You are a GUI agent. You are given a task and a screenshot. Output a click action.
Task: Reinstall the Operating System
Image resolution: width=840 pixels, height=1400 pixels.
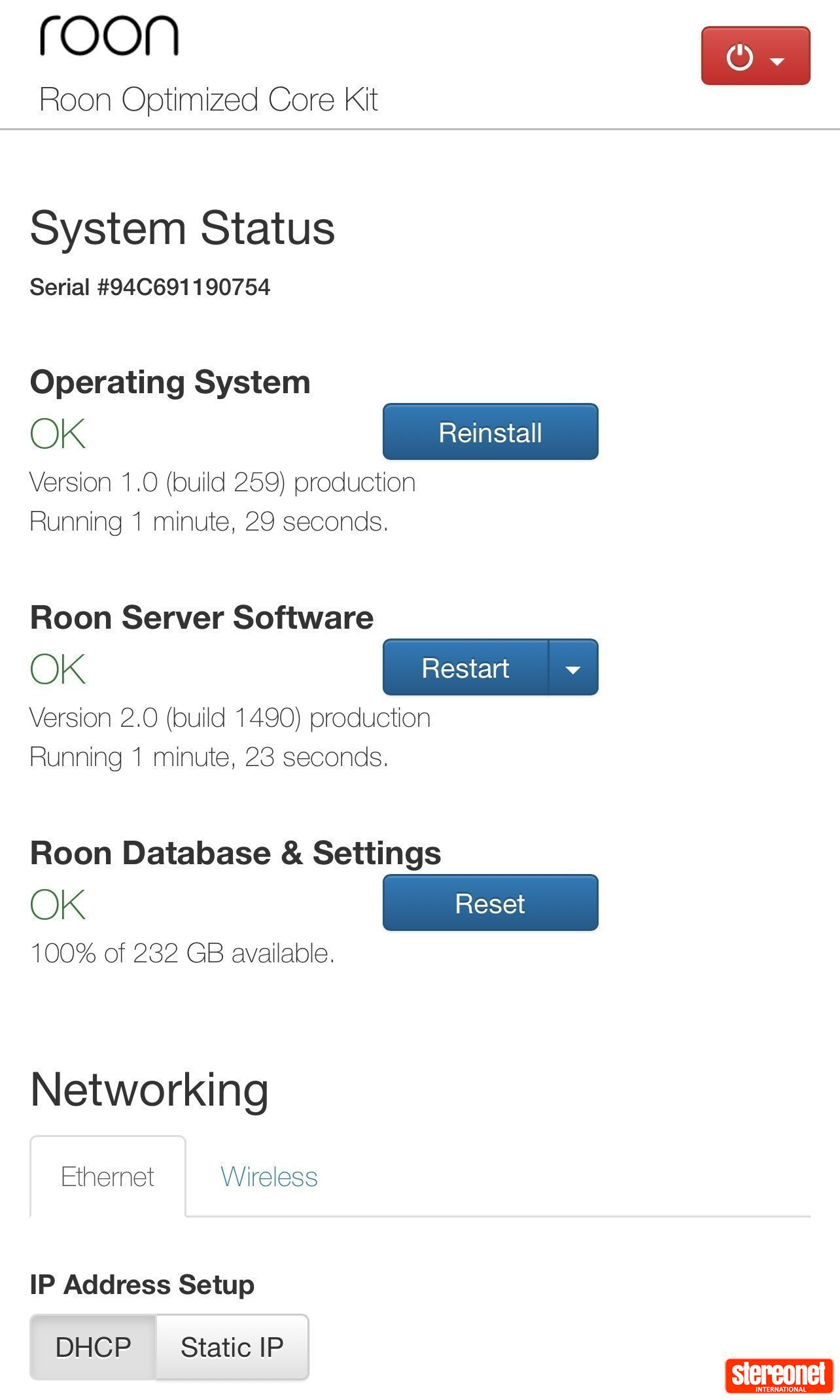pos(490,431)
